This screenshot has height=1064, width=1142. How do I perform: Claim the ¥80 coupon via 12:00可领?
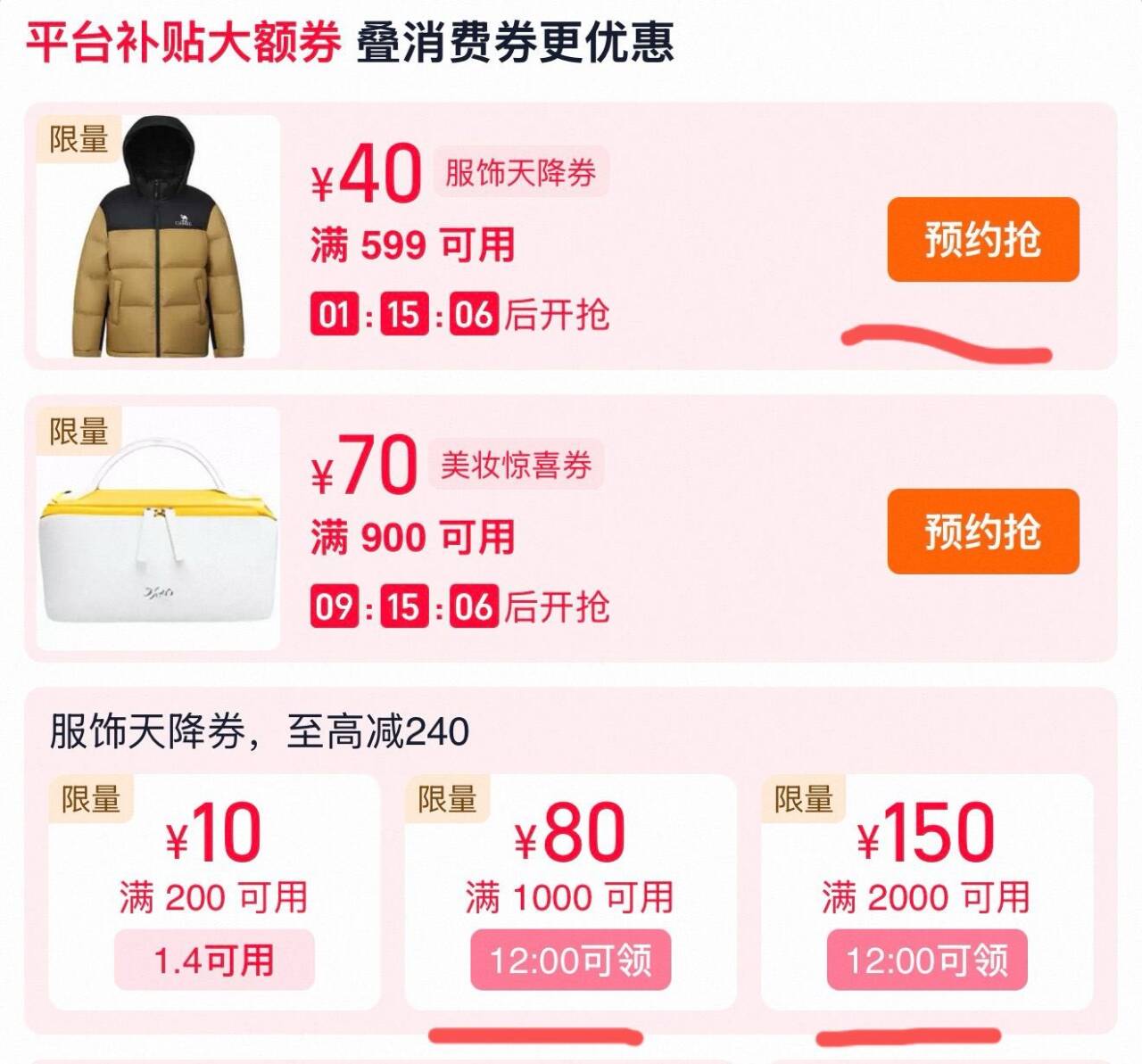[x=570, y=960]
